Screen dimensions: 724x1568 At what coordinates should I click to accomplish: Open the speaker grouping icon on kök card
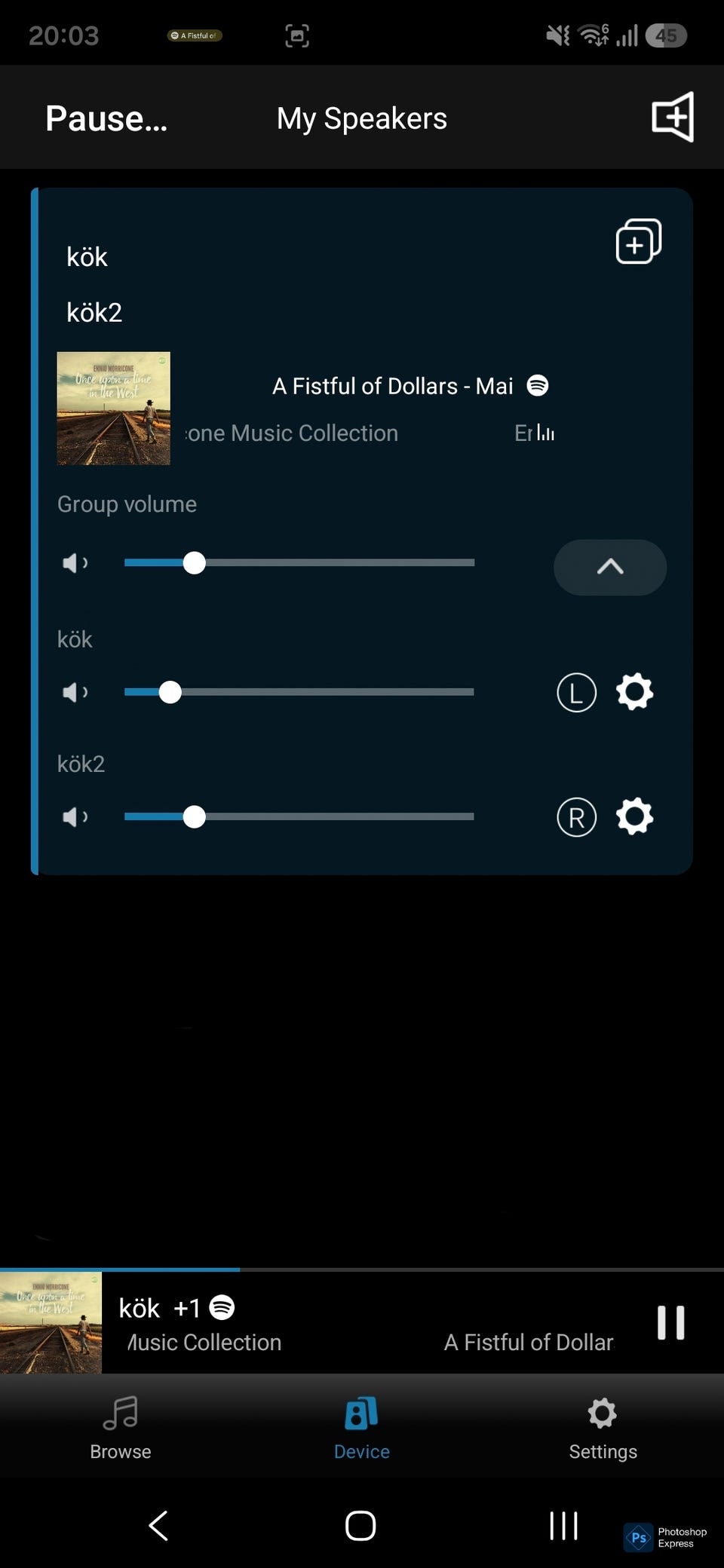(x=639, y=241)
